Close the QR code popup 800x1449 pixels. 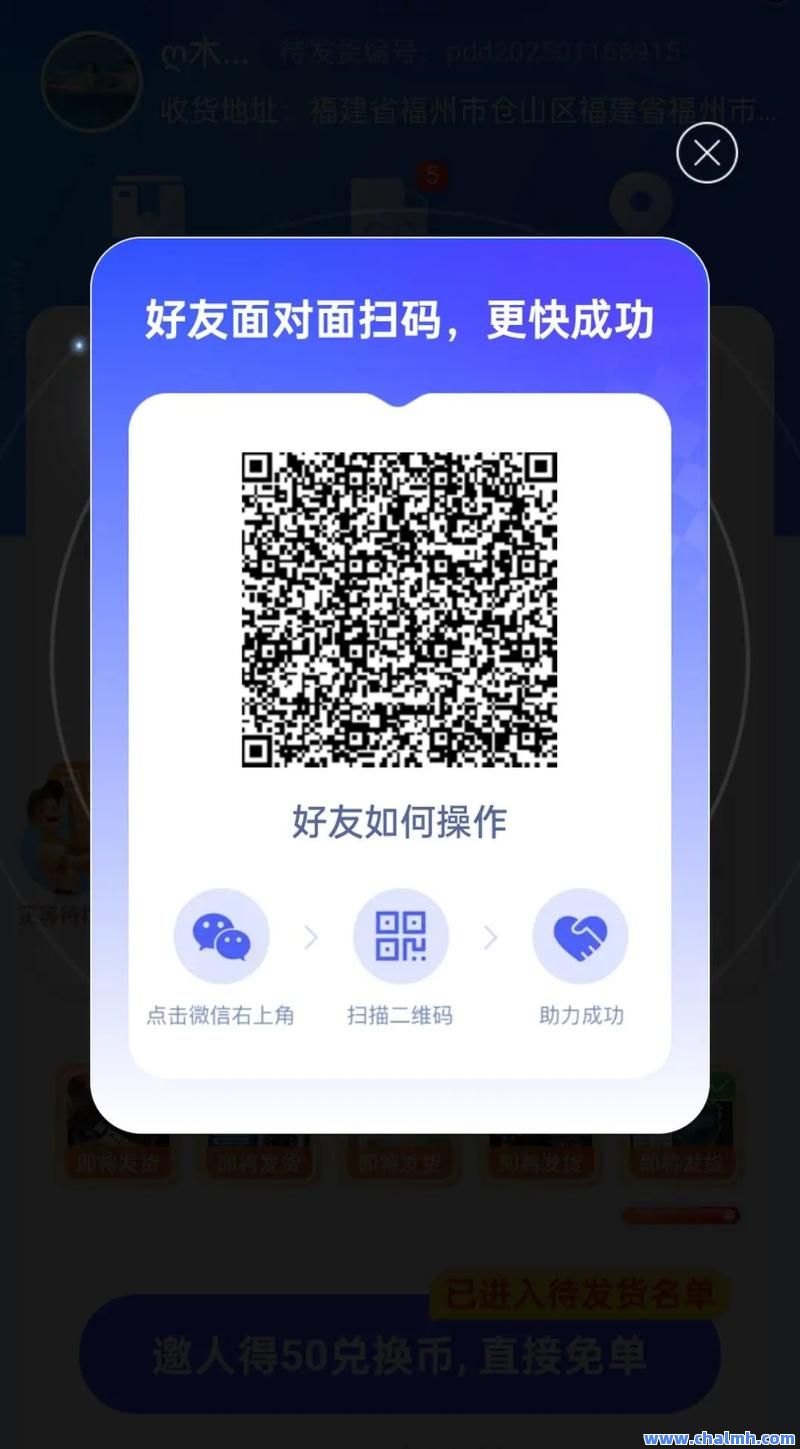[x=707, y=153]
